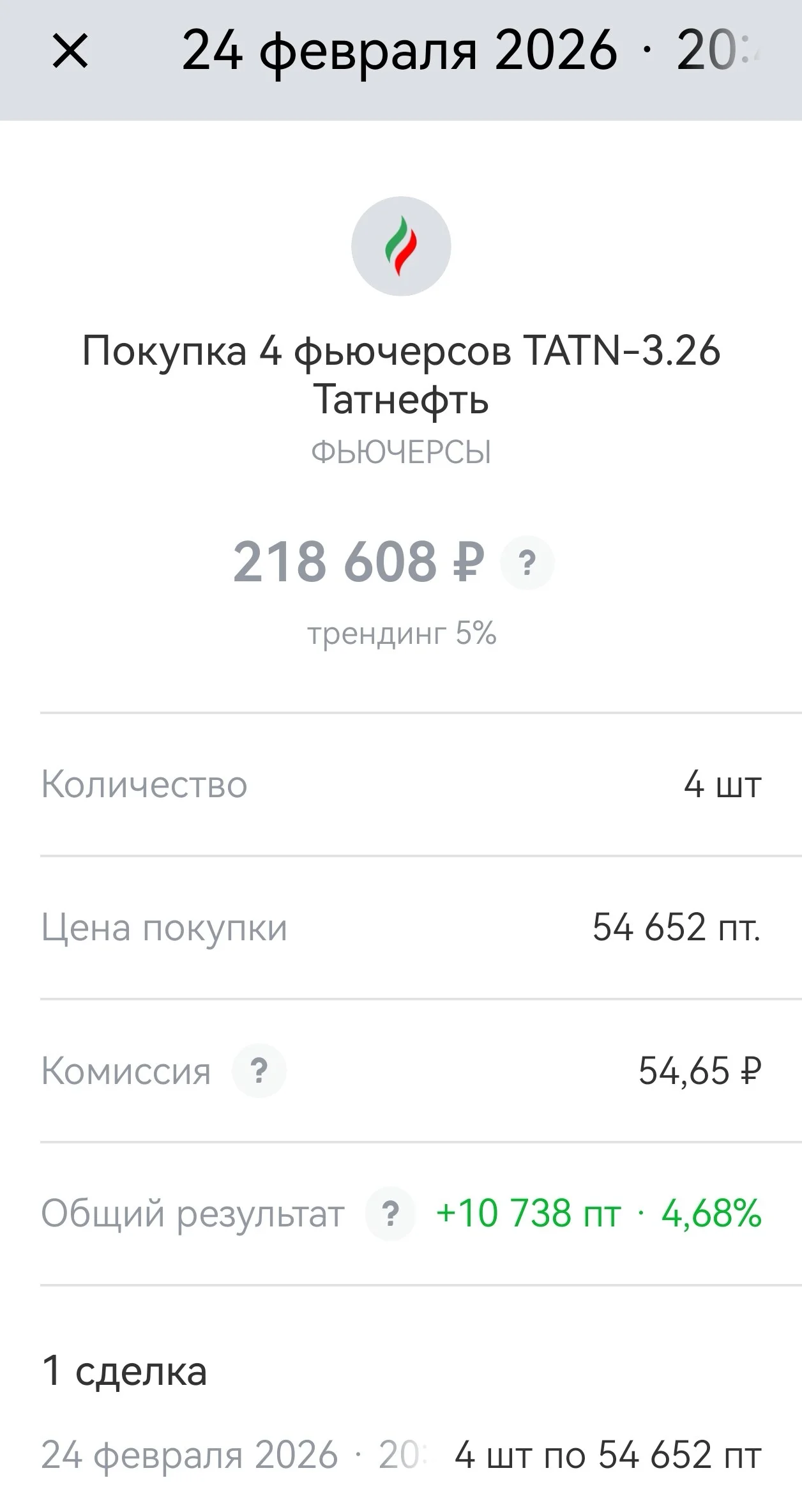The width and height of the screenshot is (802, 1512).
Task: Open help icon next to 218 608 ₽
Action: [x=527, y=563]
